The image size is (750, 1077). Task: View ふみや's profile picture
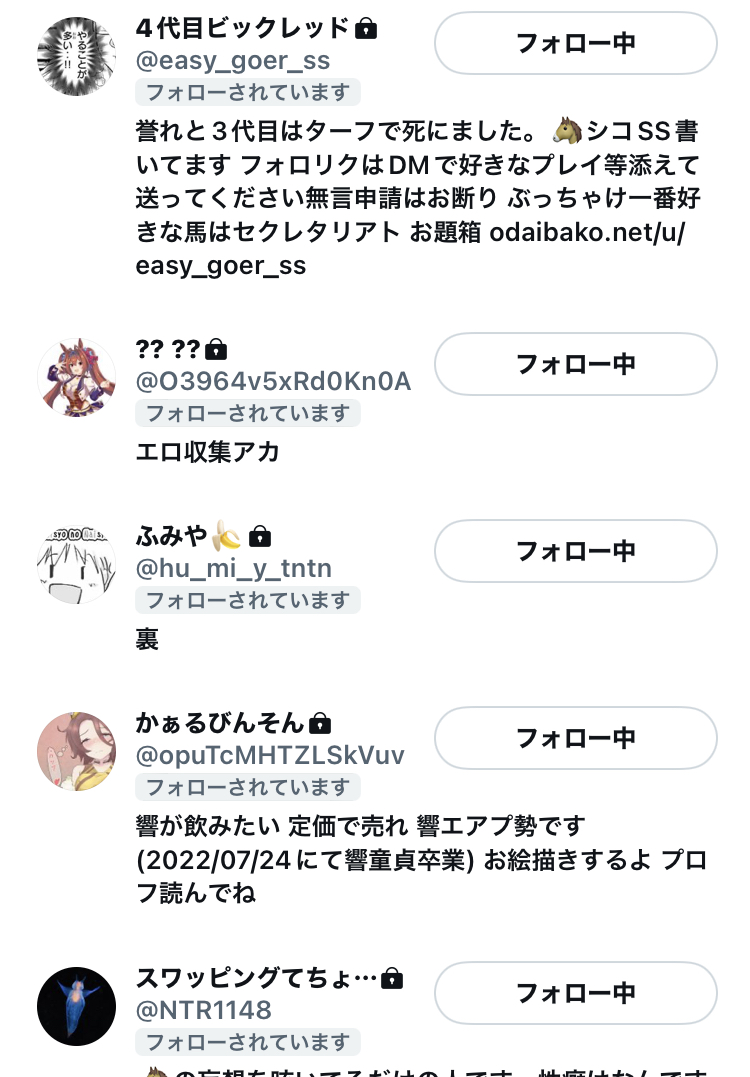[77, 564]
